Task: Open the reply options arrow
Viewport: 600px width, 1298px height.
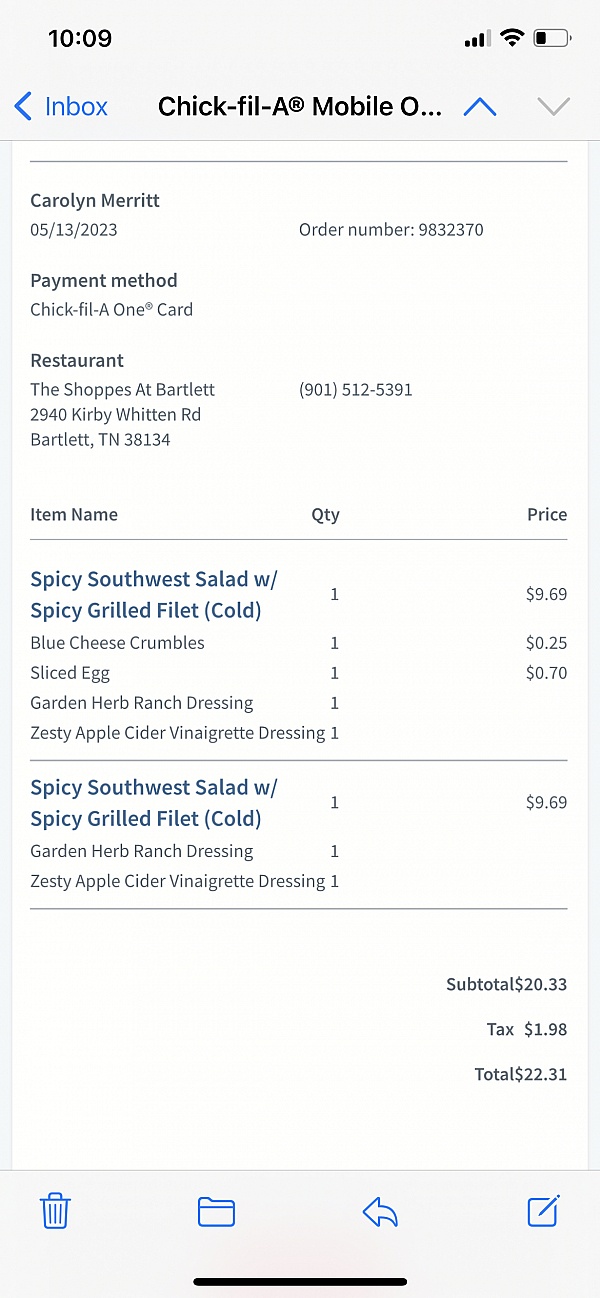Action: tap(381, 1212)
